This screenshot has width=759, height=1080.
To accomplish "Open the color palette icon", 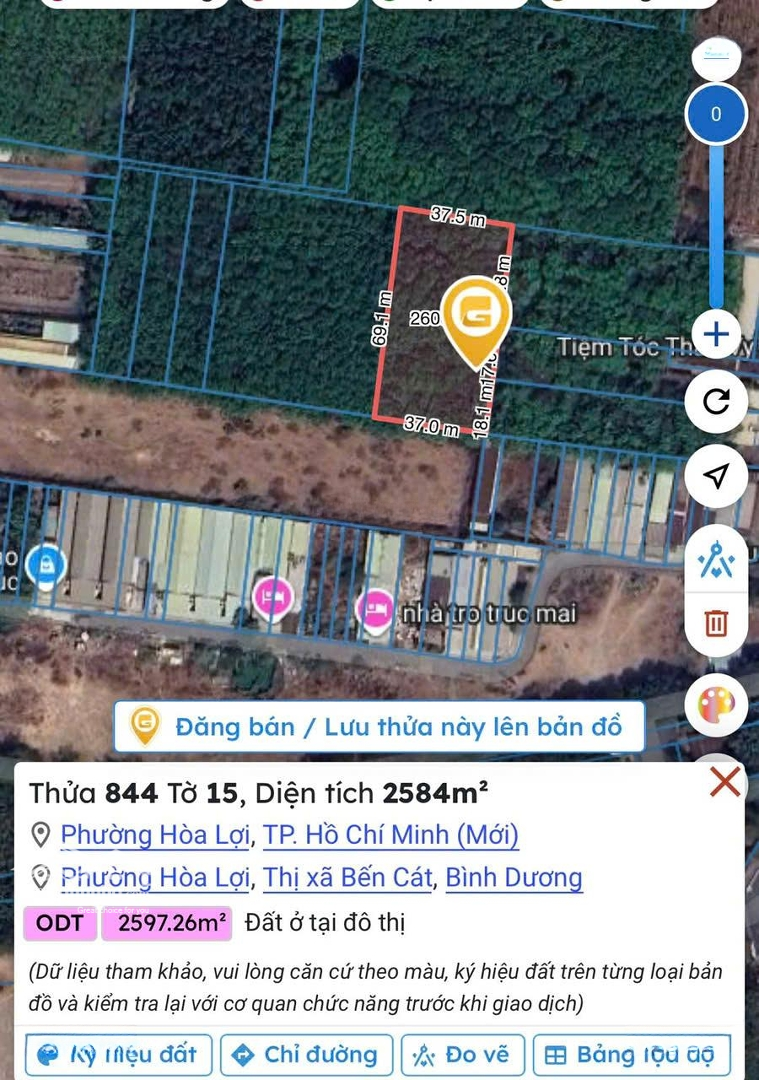I will click(x=716, y=705).
